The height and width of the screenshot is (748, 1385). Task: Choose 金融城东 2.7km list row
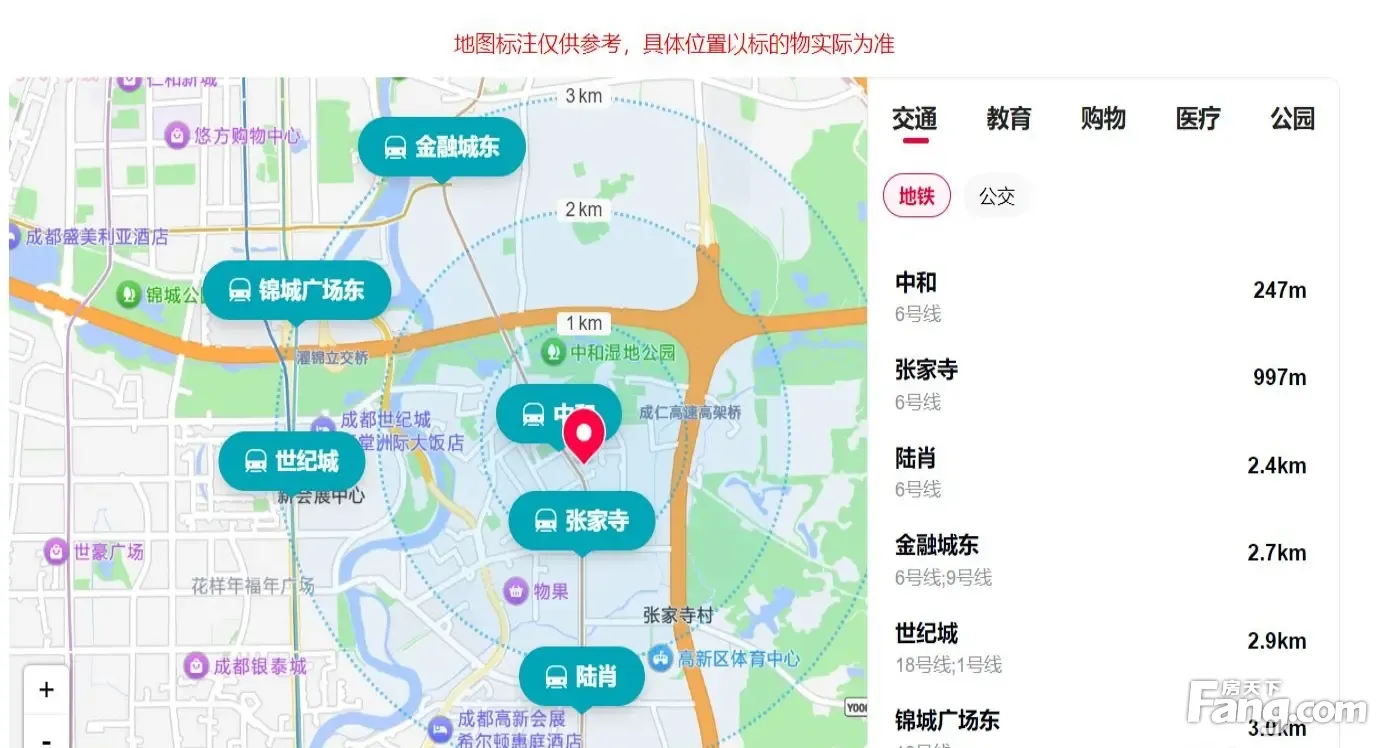coord(1101,560)
